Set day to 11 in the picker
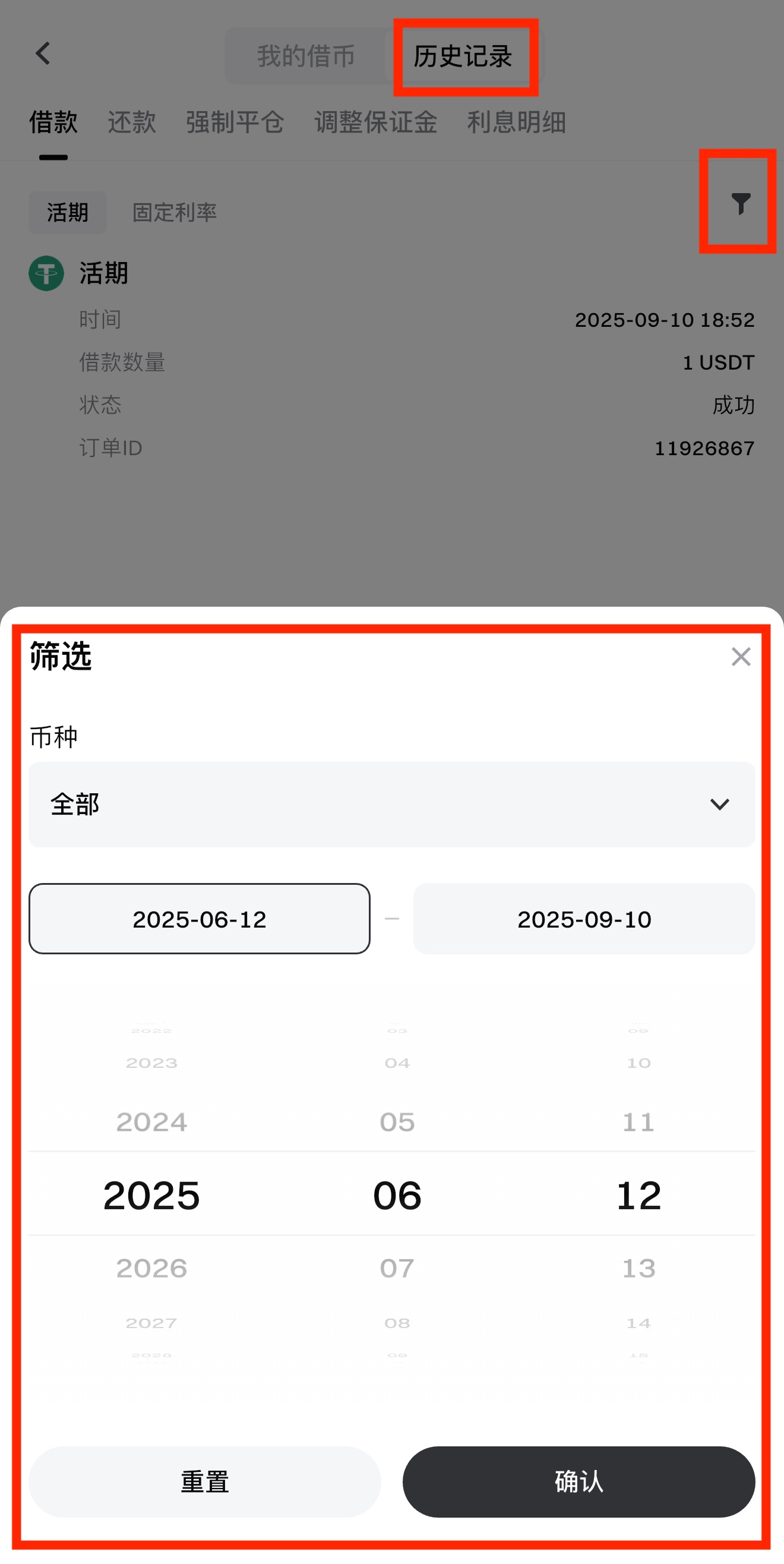Image resolution: width=784 pixels, height=1564 pixels. pyautogui.click(x=638, y=1122)
